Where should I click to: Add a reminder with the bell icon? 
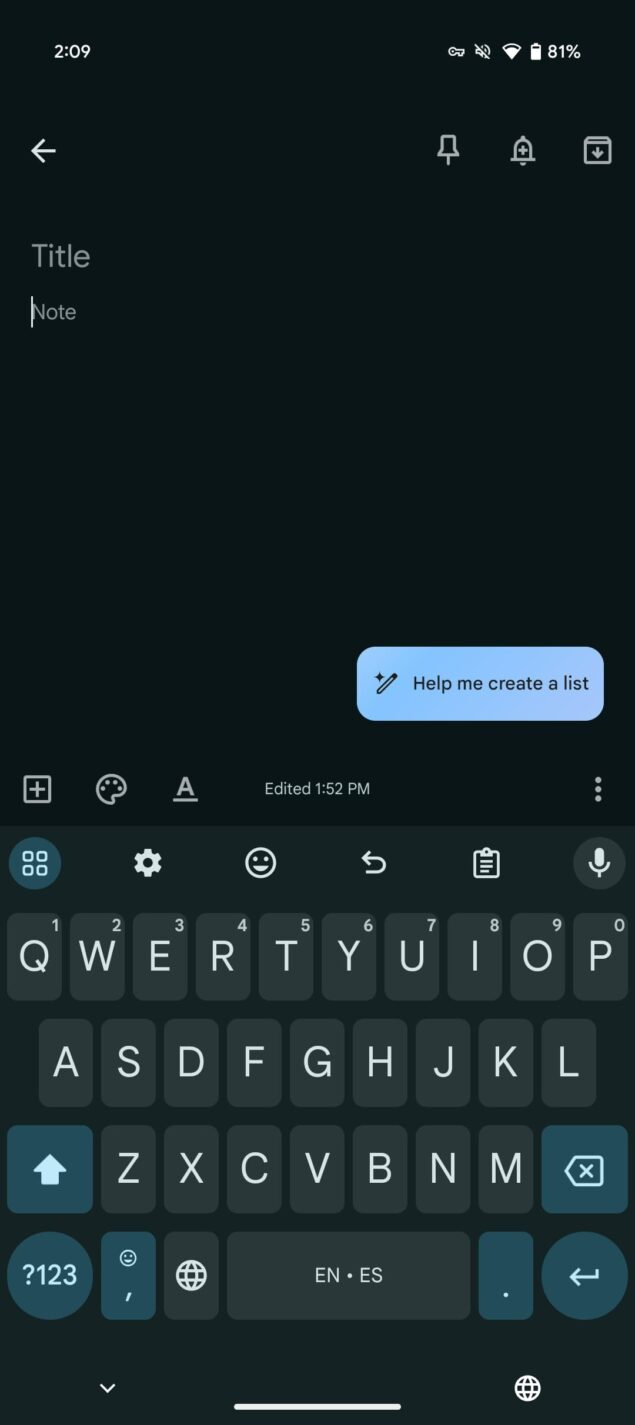(x=523, y=151)
